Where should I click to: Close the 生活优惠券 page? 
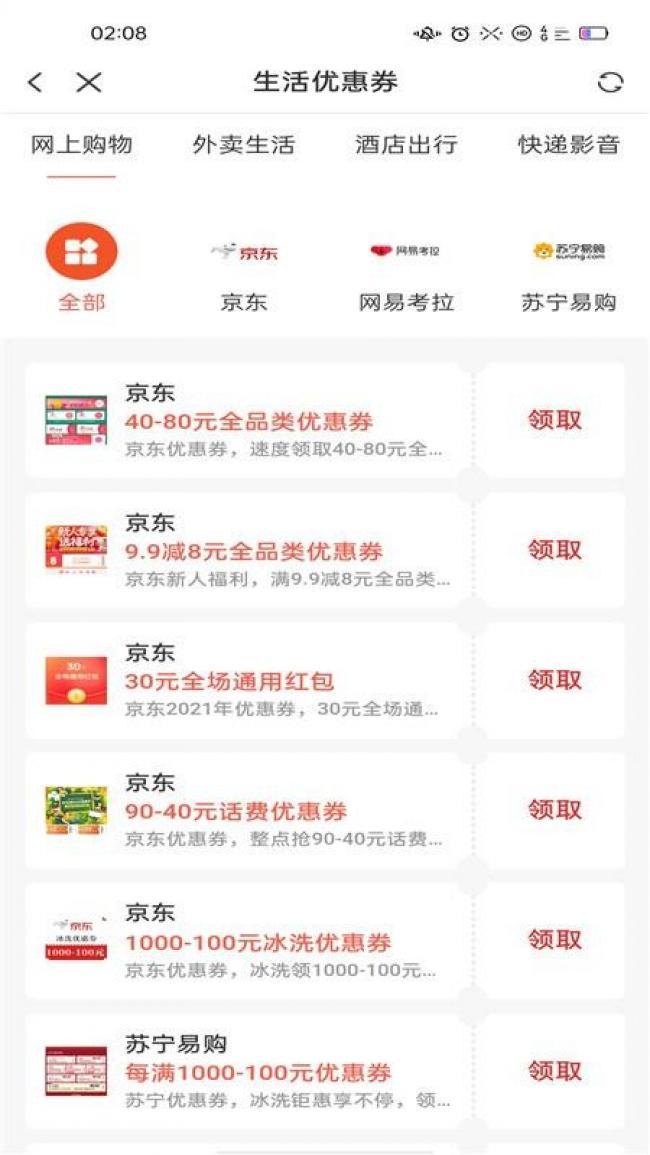pos(88,82)
